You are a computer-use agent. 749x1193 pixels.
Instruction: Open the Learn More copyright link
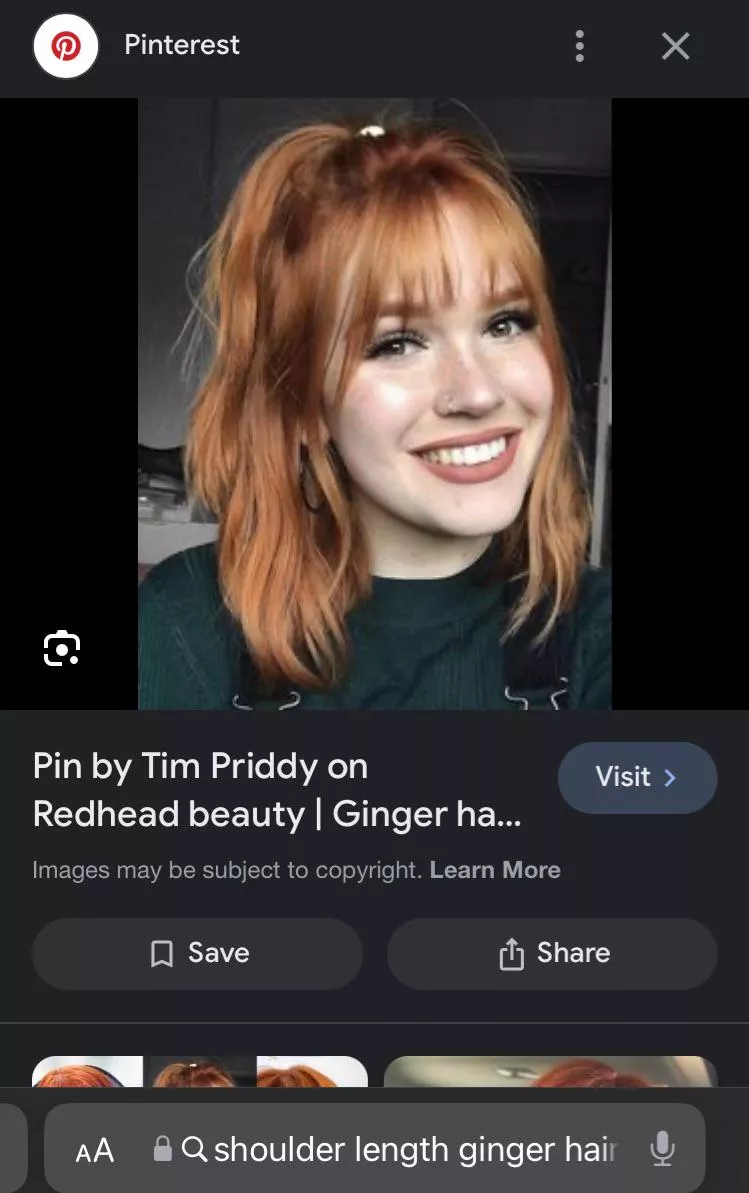coord(495,870)
